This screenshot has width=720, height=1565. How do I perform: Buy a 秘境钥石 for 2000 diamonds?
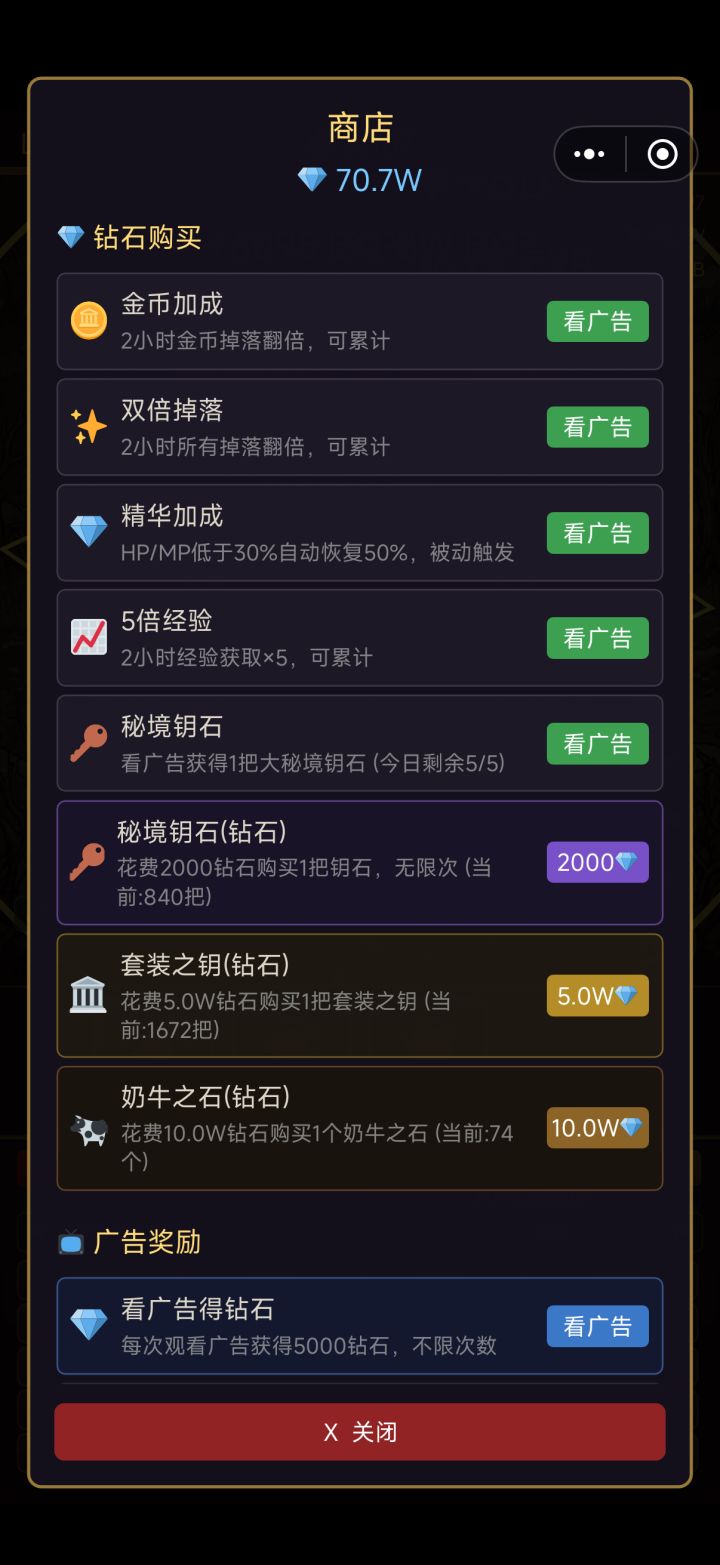597,862
